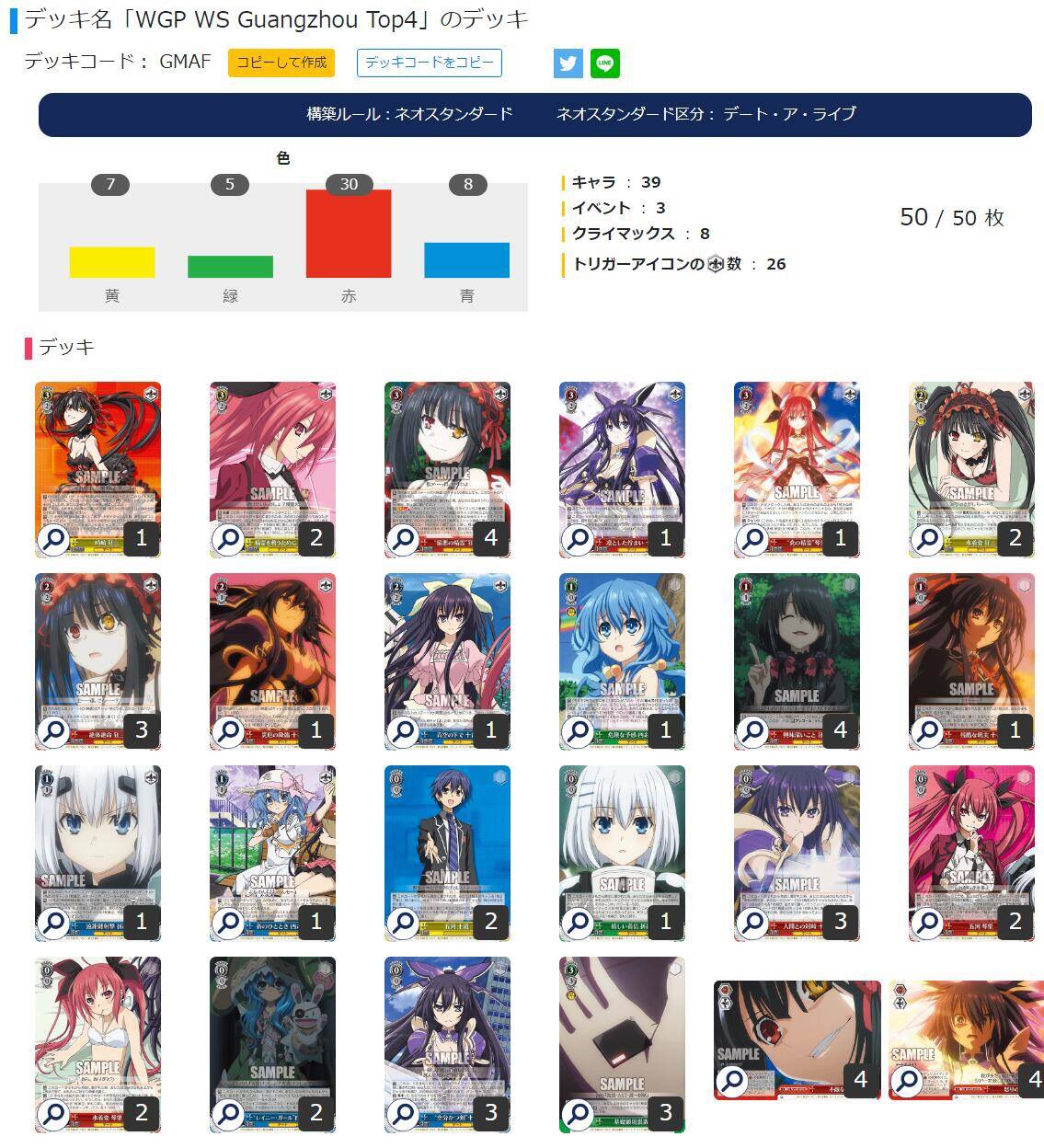Magnify the blue-haired girl with glasses card
This screenshot has height=1148, width=1044.
pos(579,730)
